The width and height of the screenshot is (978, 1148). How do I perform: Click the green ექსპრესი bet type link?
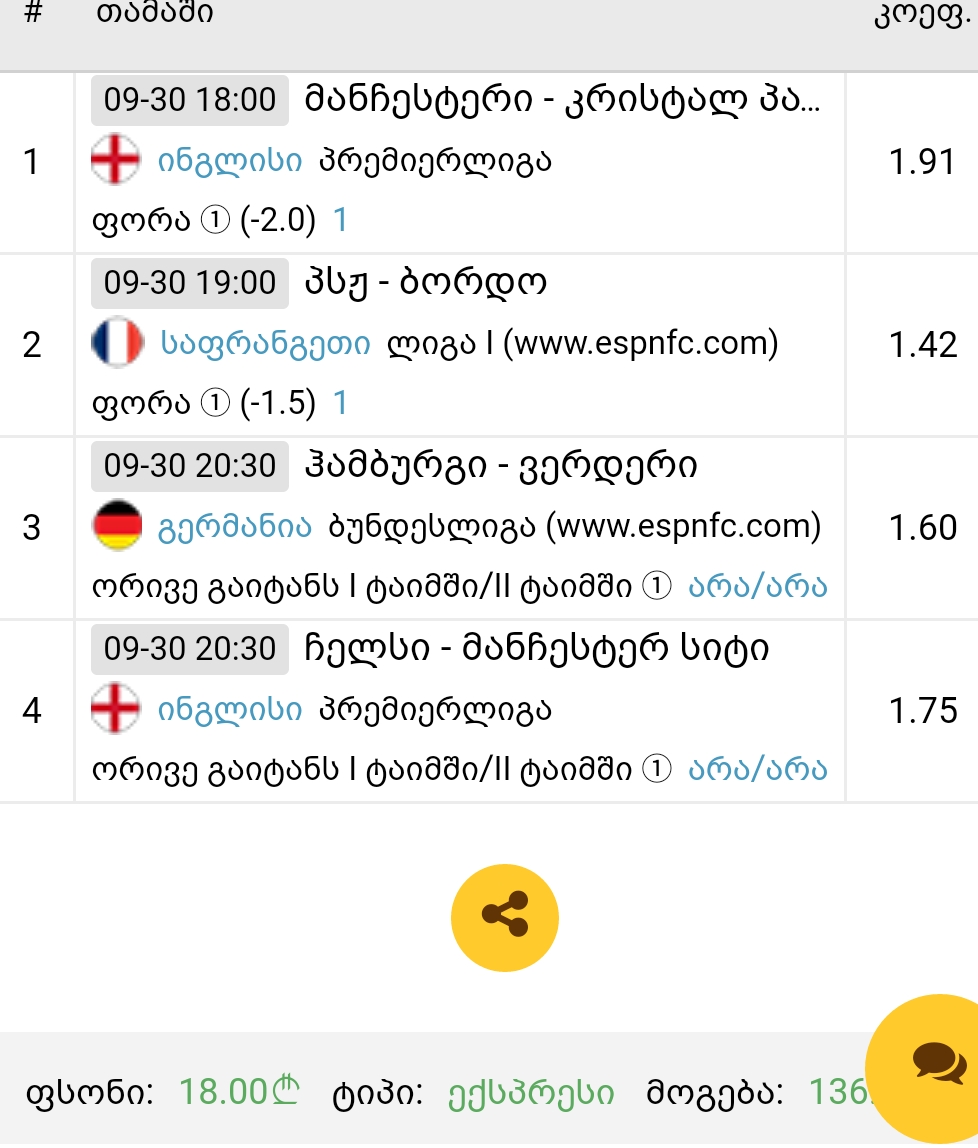[x=531, y=1094]
